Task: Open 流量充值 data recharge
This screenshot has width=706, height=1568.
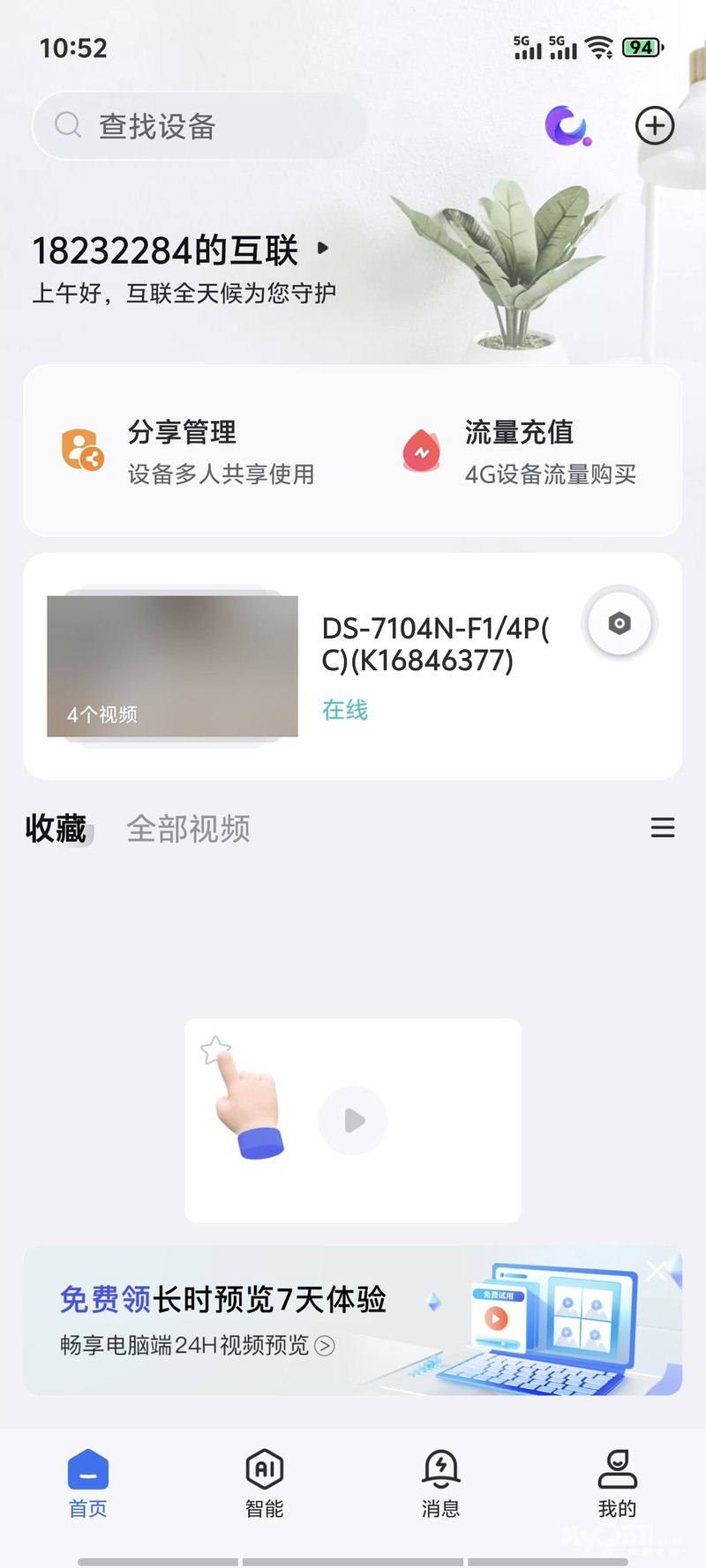Action: coord(521,451)
